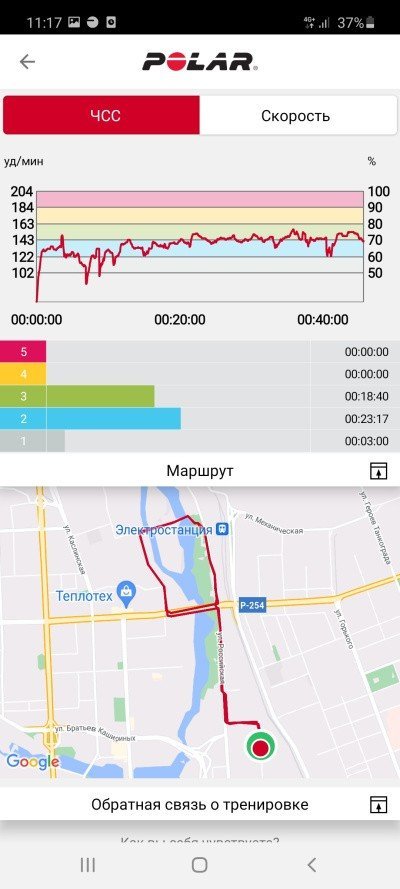Switch to the Скорость tab
This screenshot has height=889, width=400.
pyautogui.click(x=298, y=116)
